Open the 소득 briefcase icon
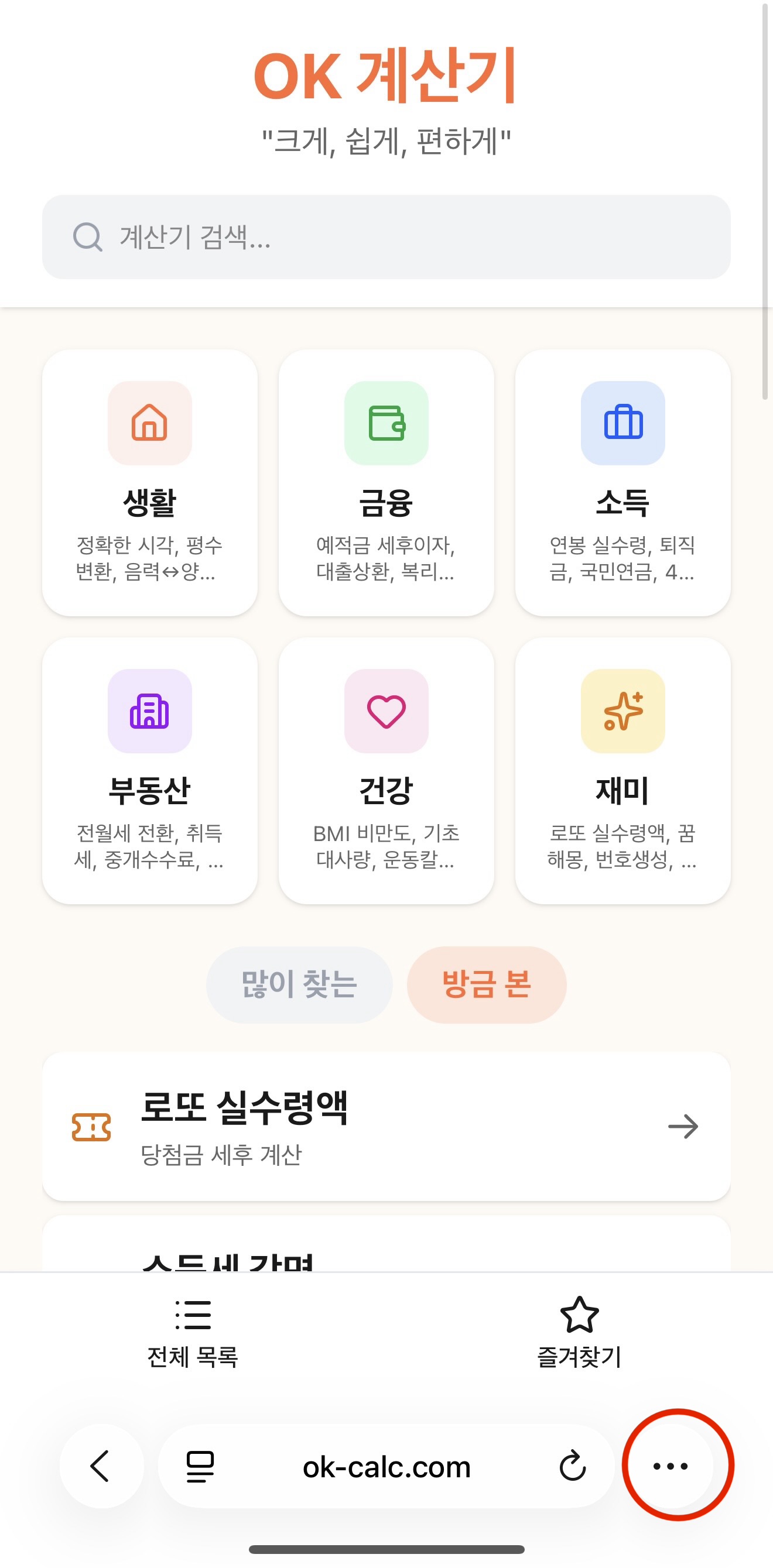Screen dimensions: 773x1568 click(x=622, y=424)
